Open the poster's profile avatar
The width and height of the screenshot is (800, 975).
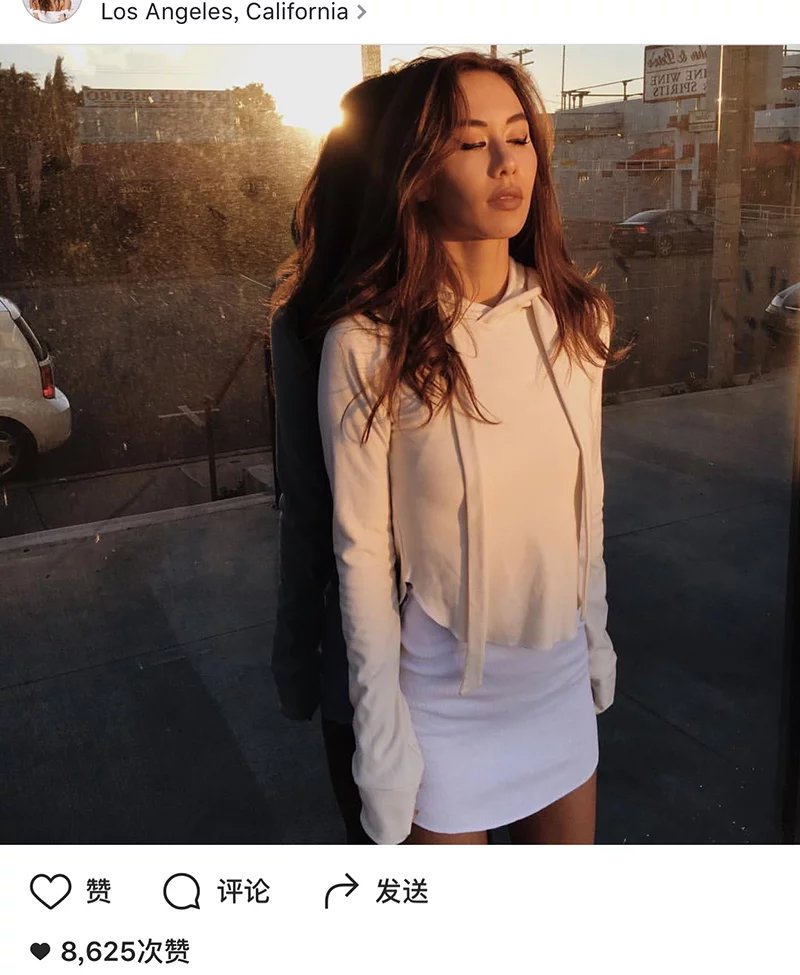point(52,8)
